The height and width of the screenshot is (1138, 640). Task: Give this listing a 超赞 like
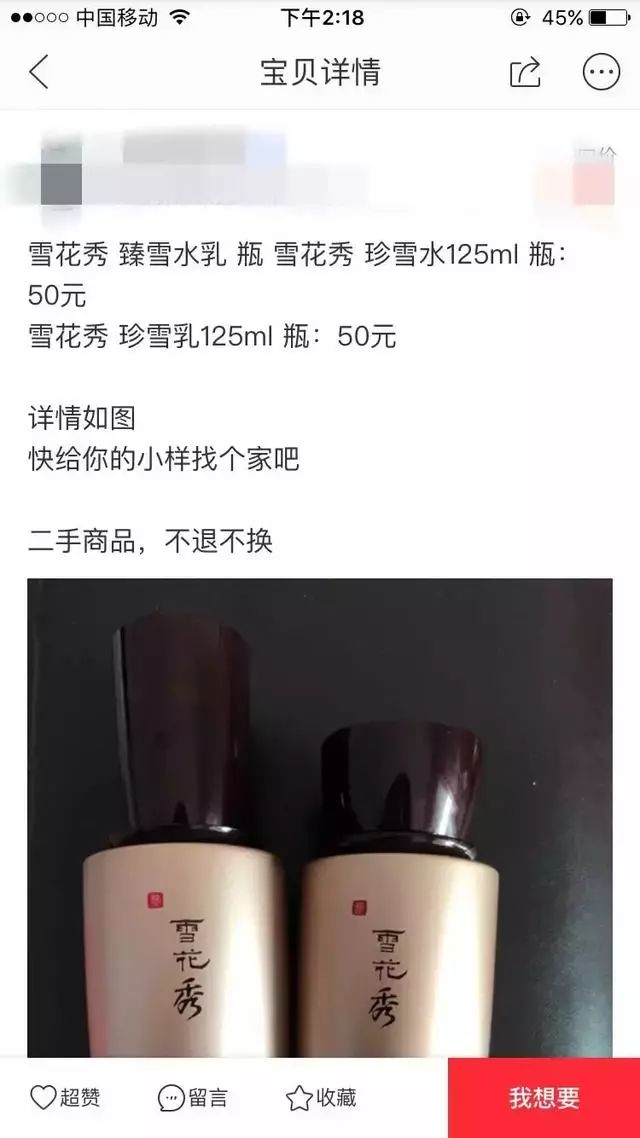click(x=65, y=1098)
